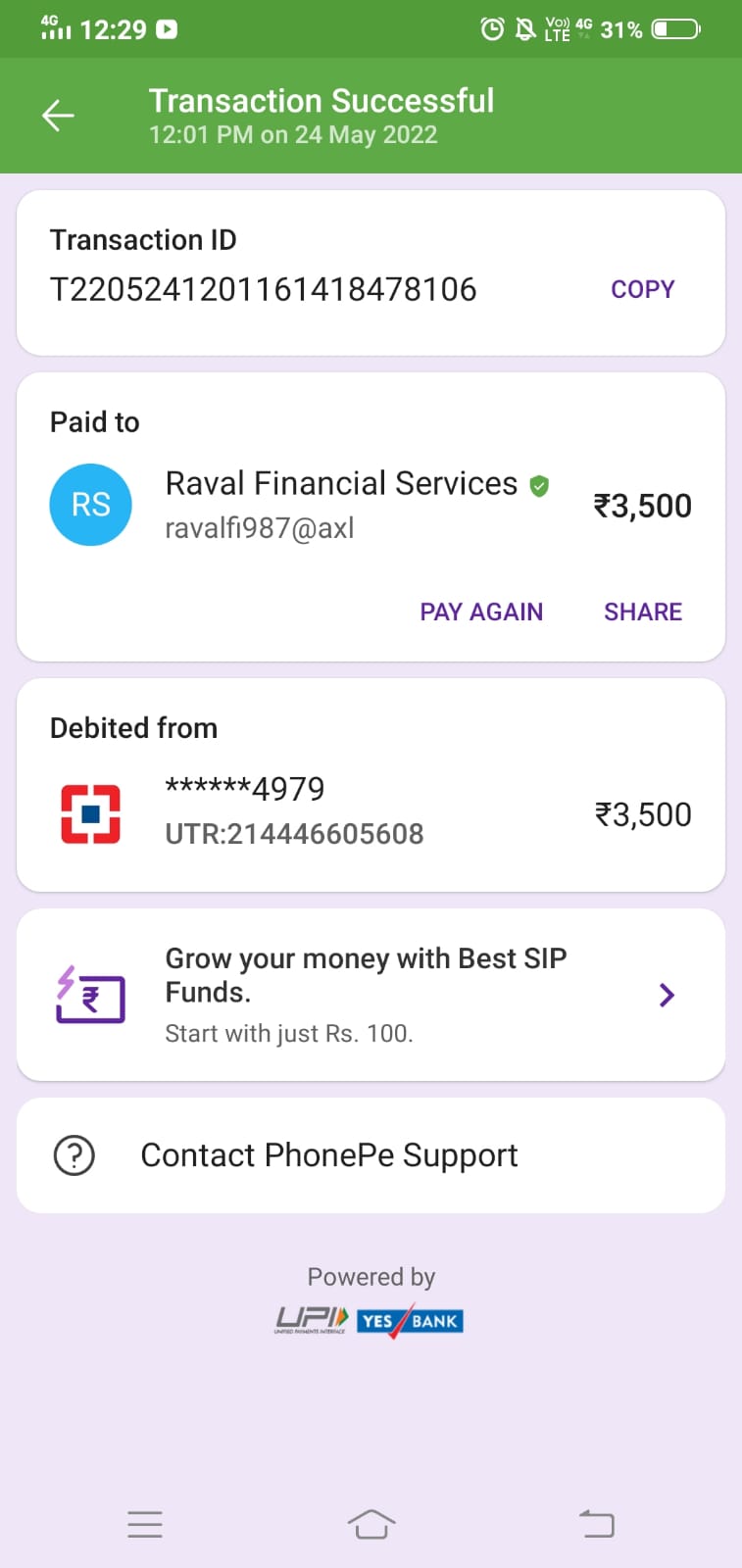Share this payment receipt
The width and height of the screenshot is (742, 1568).
pos(643,612)
